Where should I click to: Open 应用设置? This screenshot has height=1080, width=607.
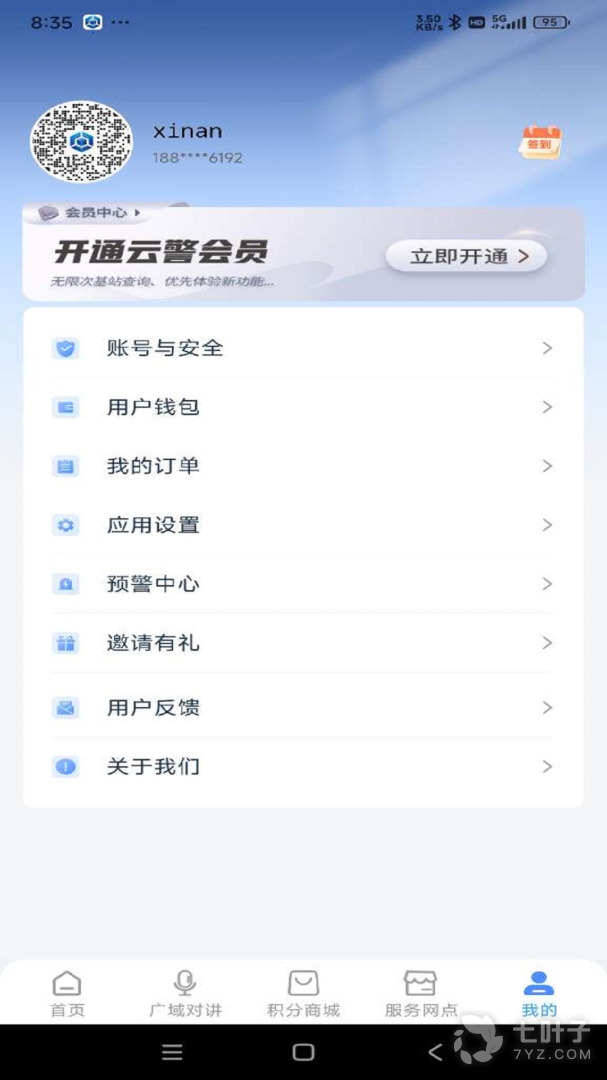pyautogui.click(x=302, y=525)
